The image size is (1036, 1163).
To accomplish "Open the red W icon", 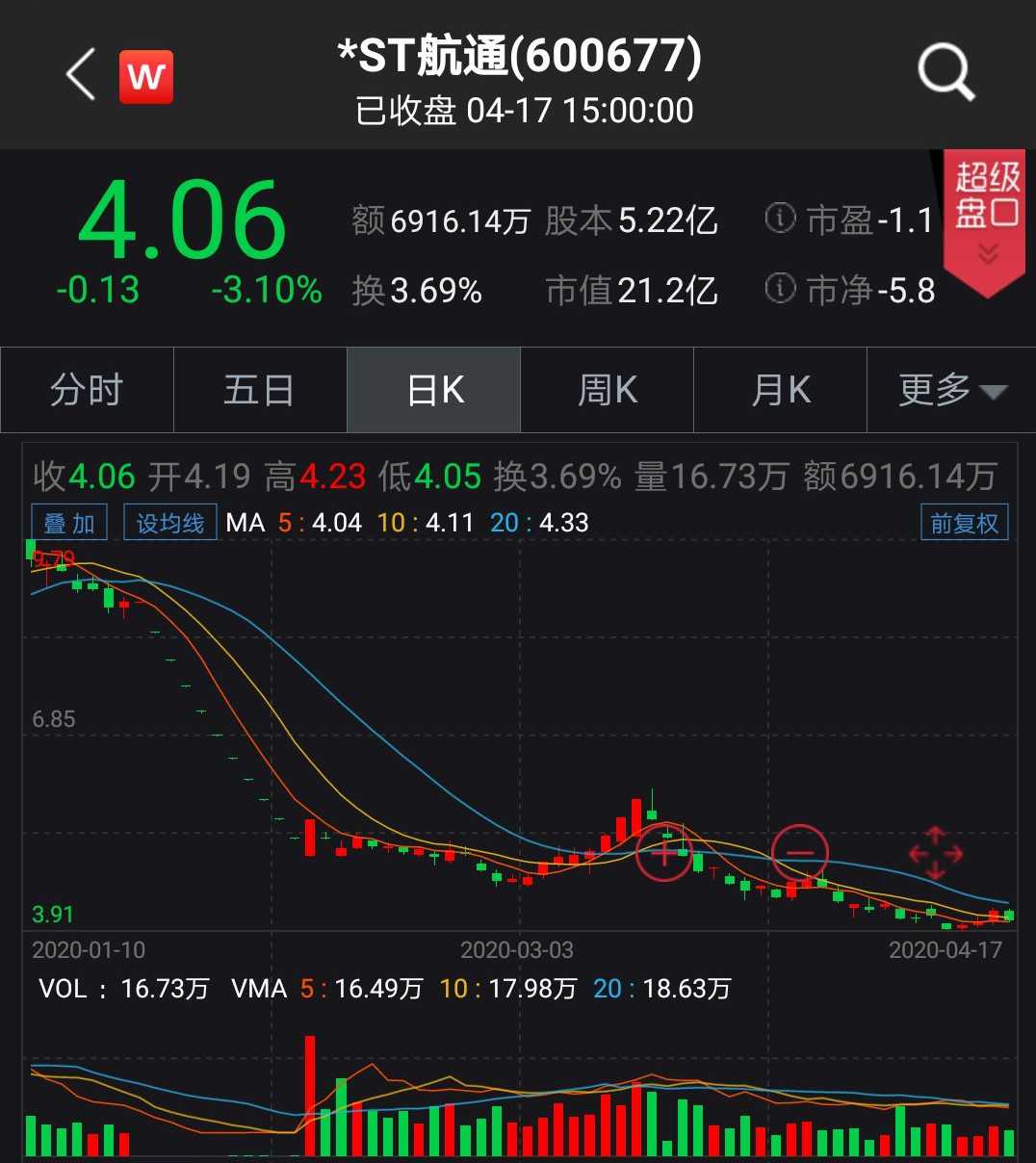I will point(145,76).
